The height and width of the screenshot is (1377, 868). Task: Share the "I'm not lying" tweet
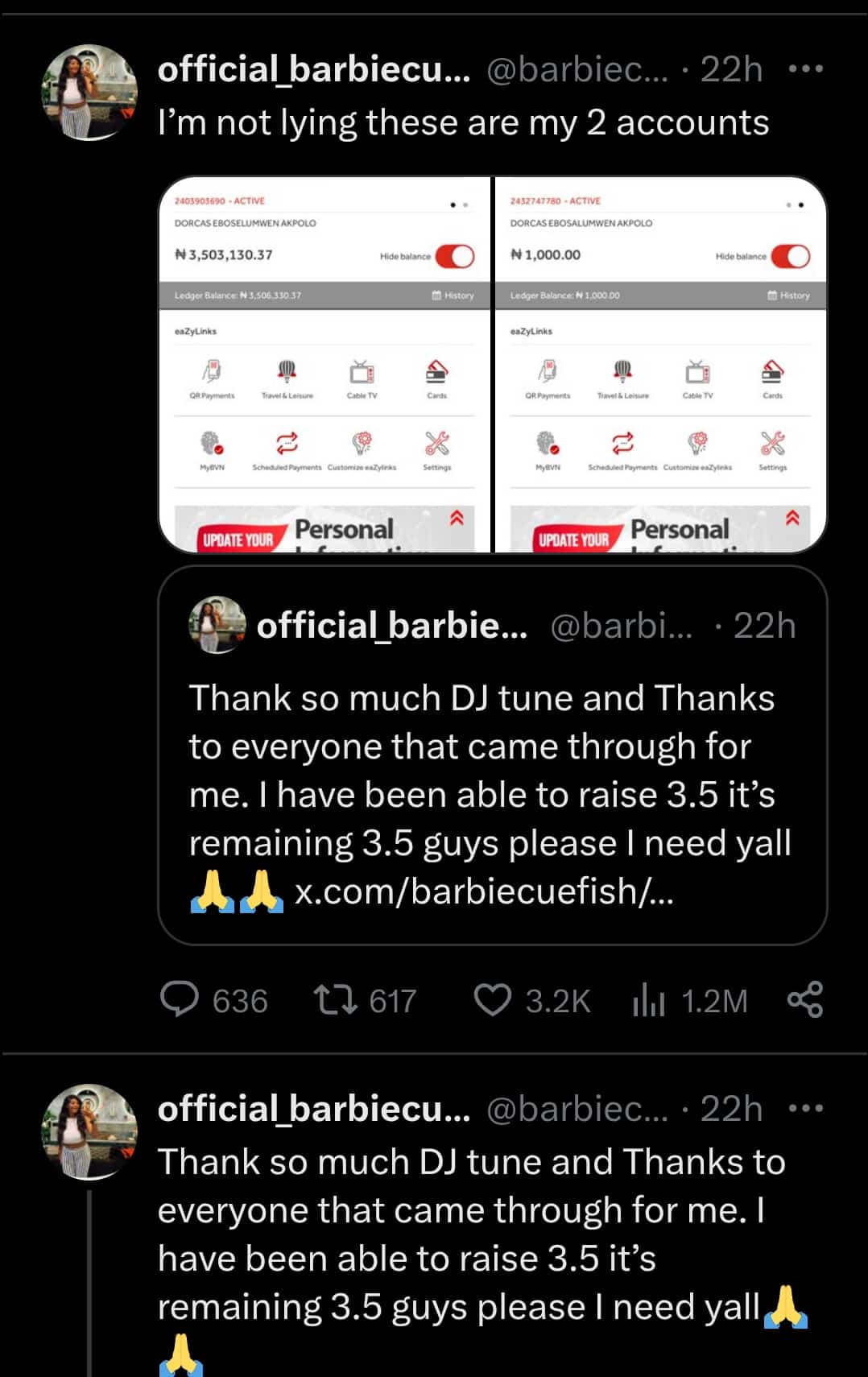point(805,999)
